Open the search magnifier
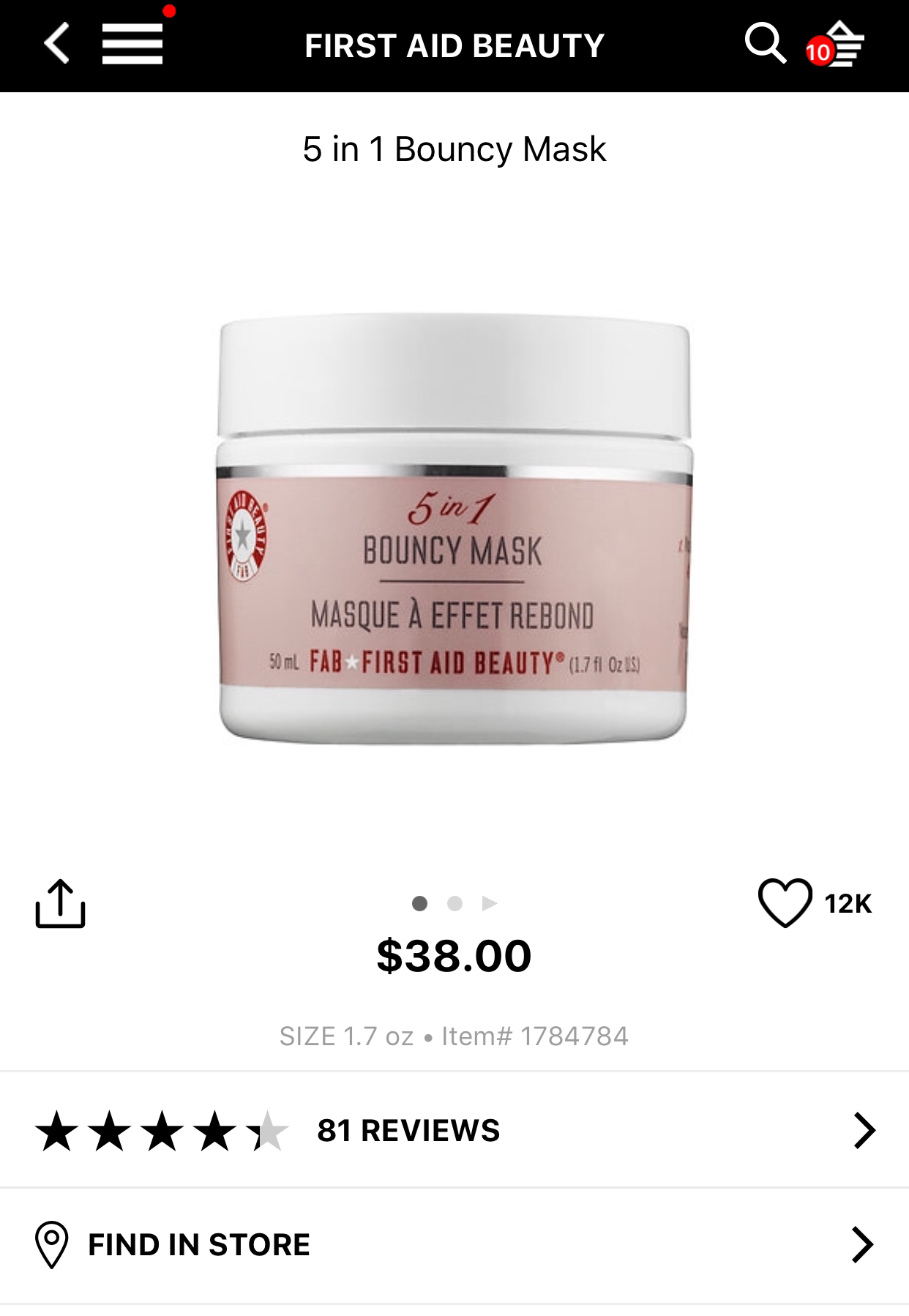909x1316 pixels. [x=764, y=44]
